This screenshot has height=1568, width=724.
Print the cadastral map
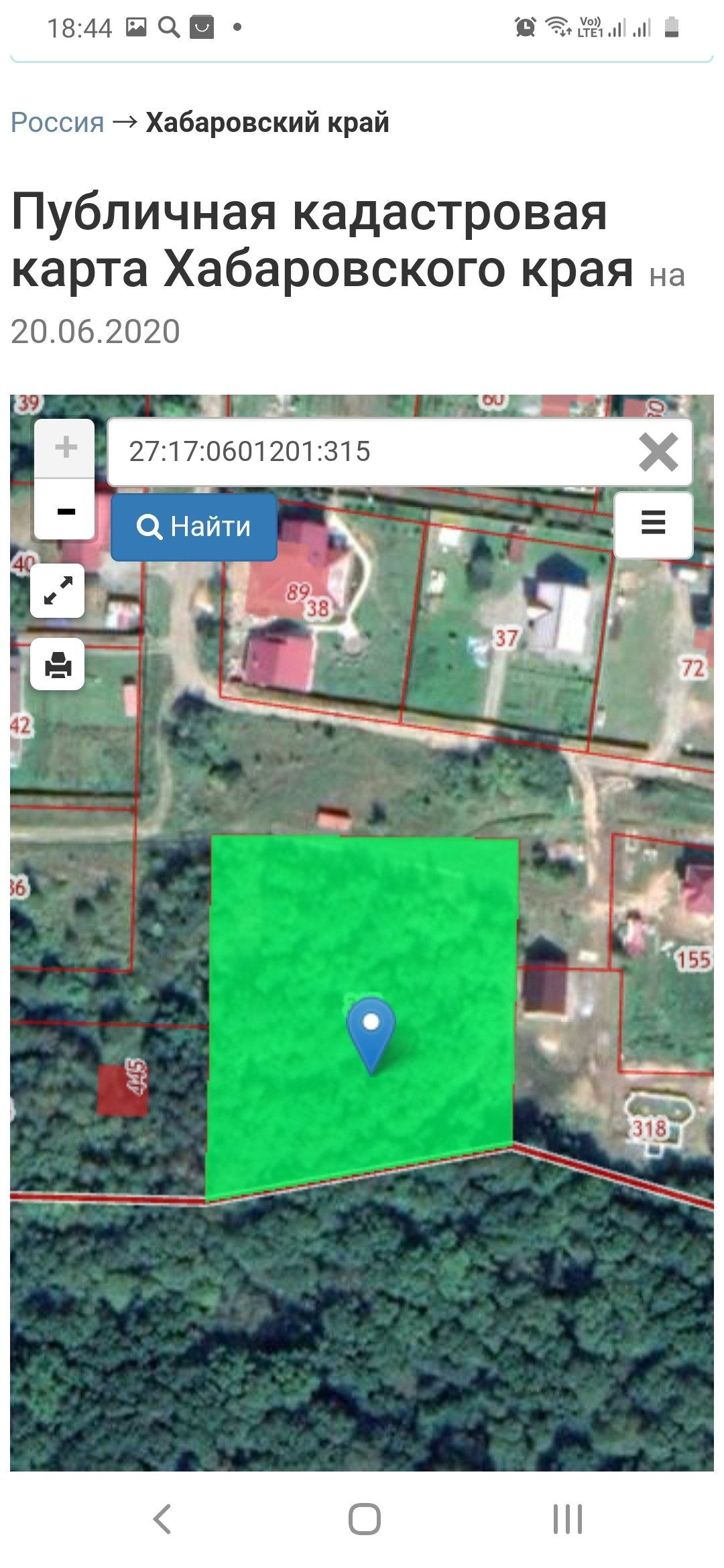58,665
